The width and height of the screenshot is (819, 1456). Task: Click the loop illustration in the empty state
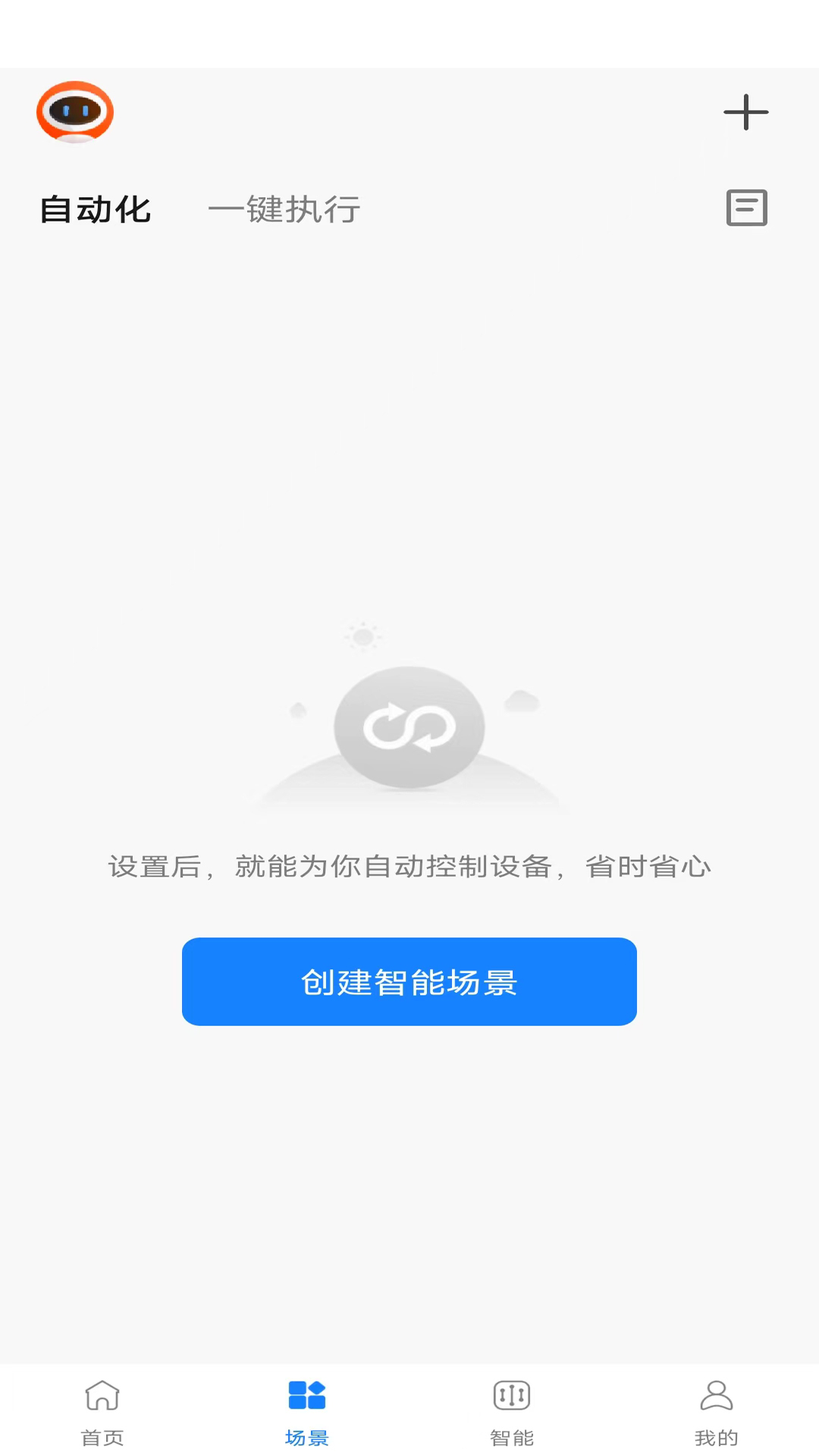(409, 726)
